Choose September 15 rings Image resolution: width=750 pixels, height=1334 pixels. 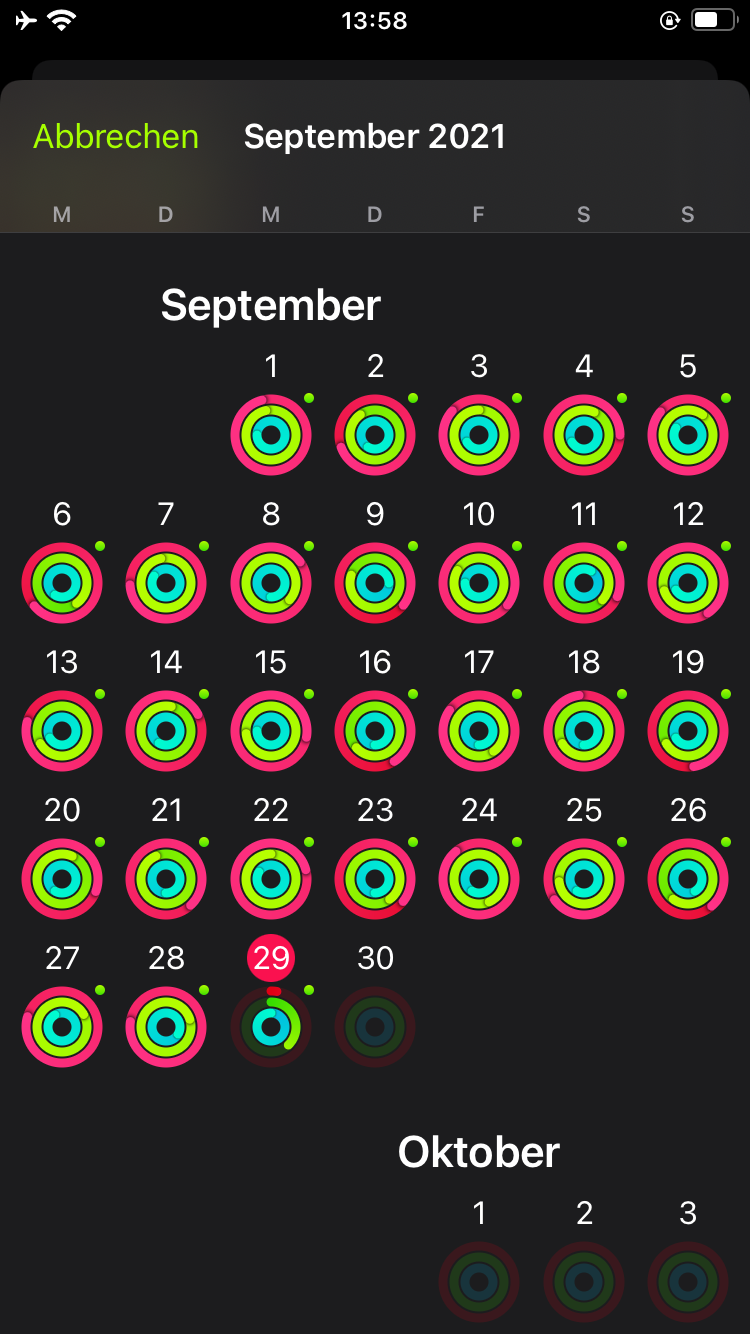[x=271, y=731]
